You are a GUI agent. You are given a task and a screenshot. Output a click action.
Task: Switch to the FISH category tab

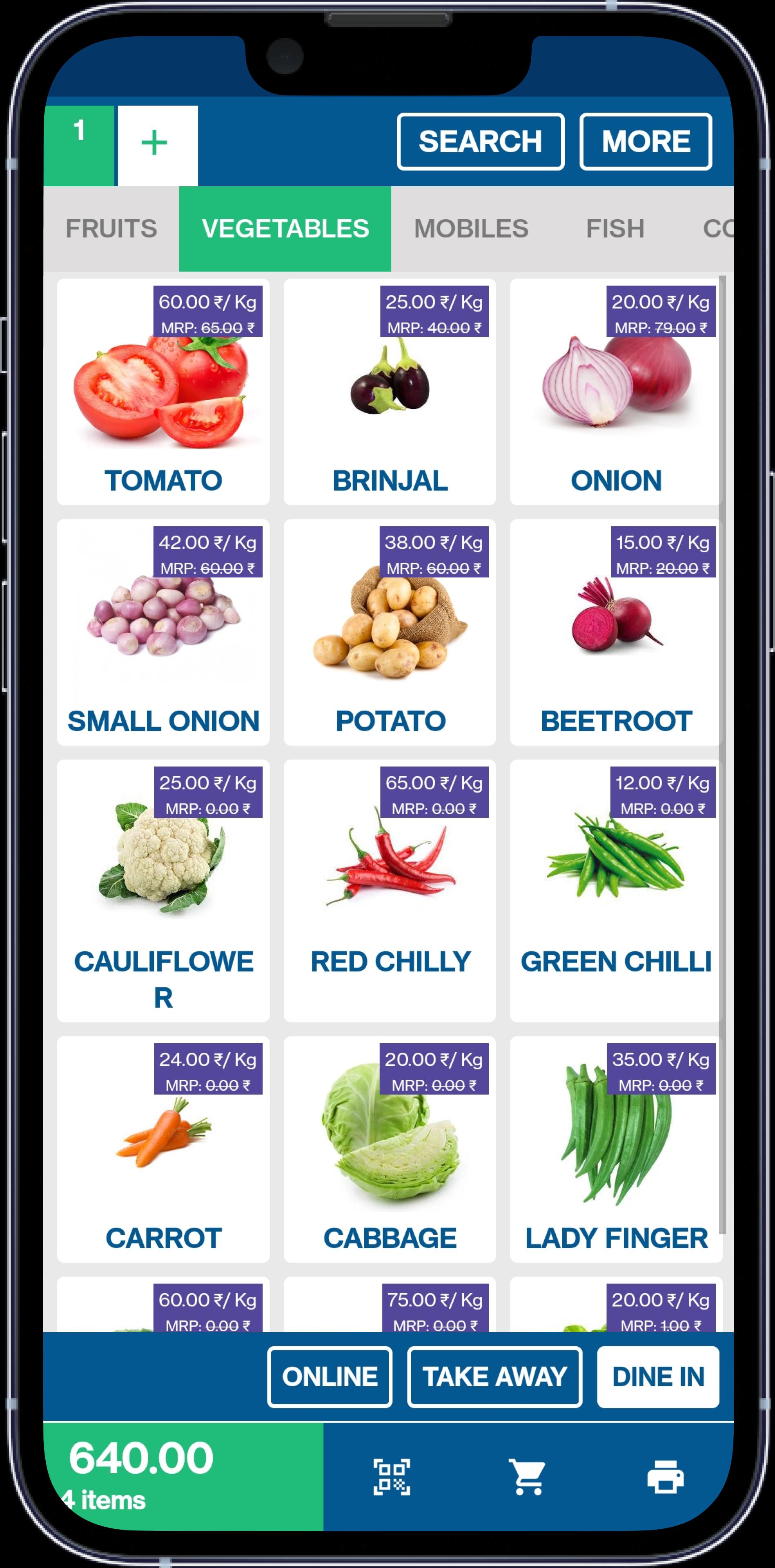coord(615,229)
